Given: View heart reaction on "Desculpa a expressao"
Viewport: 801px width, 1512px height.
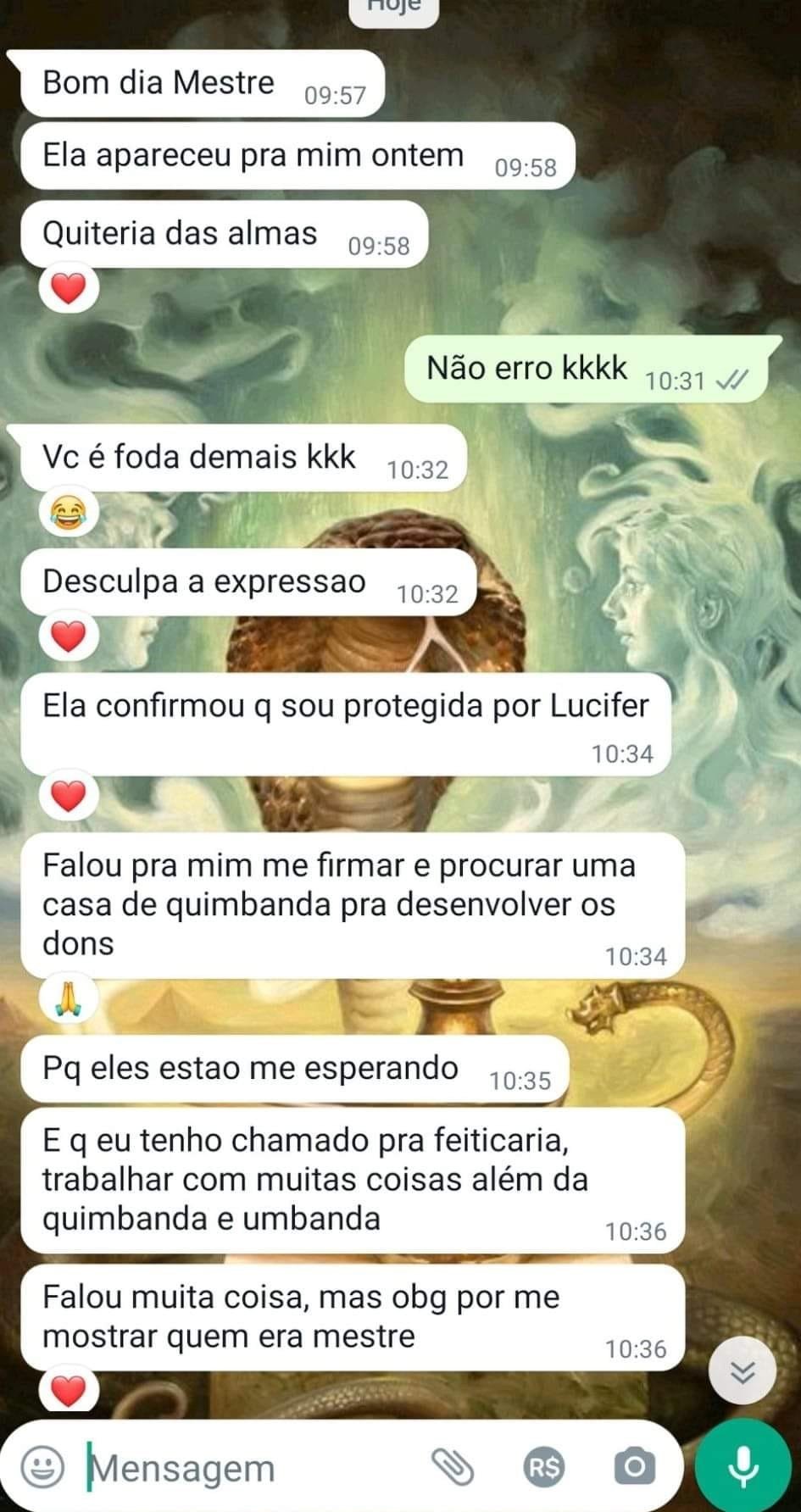Looking at the screenshot, I should click(x=69, y=636).
